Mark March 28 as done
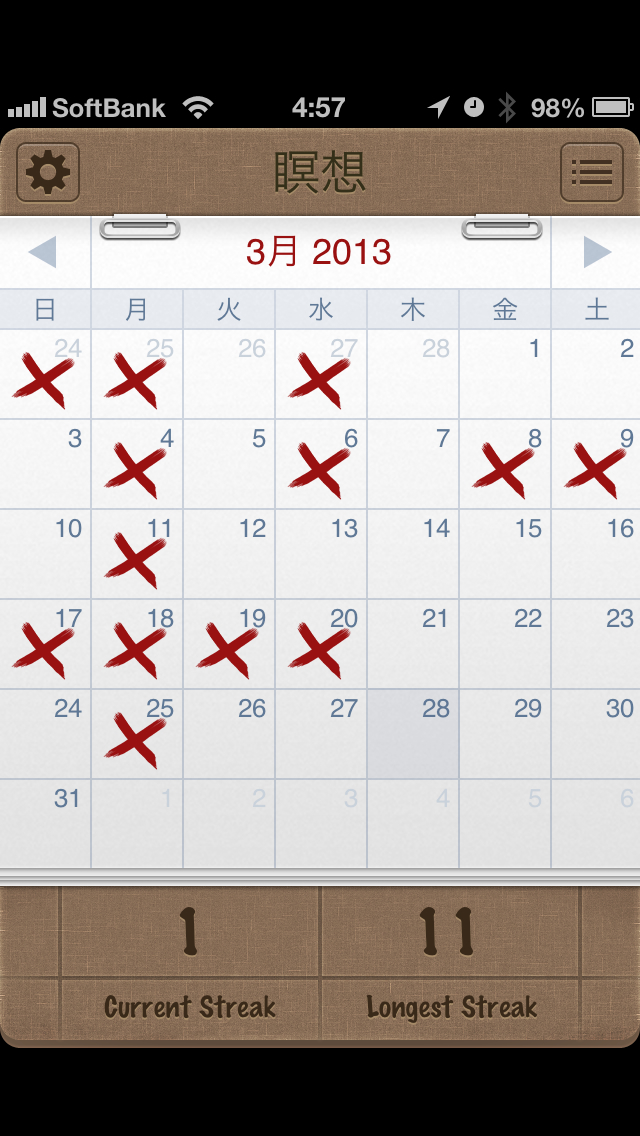Viewport: 640px width, 1136px height. [413, 734]
